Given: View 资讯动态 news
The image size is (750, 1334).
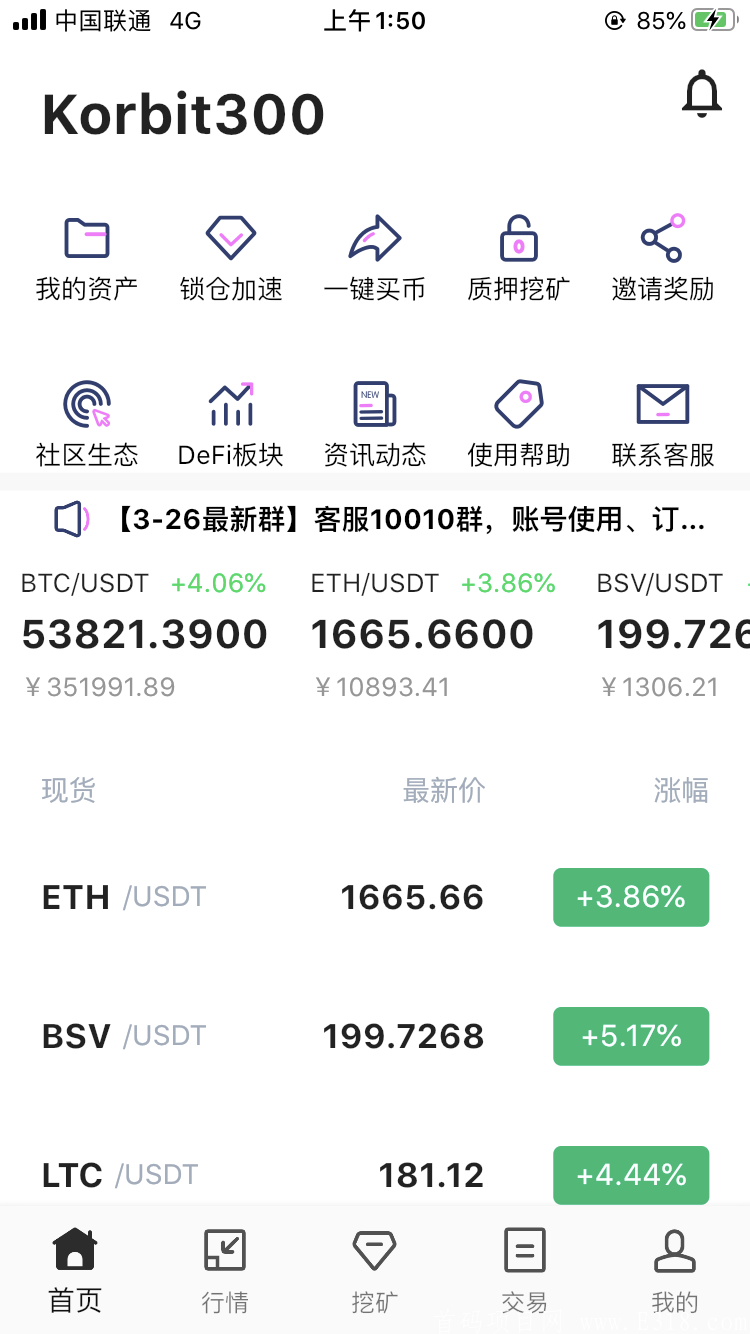Looking at the screenshot, I should pyautogui.click(x=375, y=424).
